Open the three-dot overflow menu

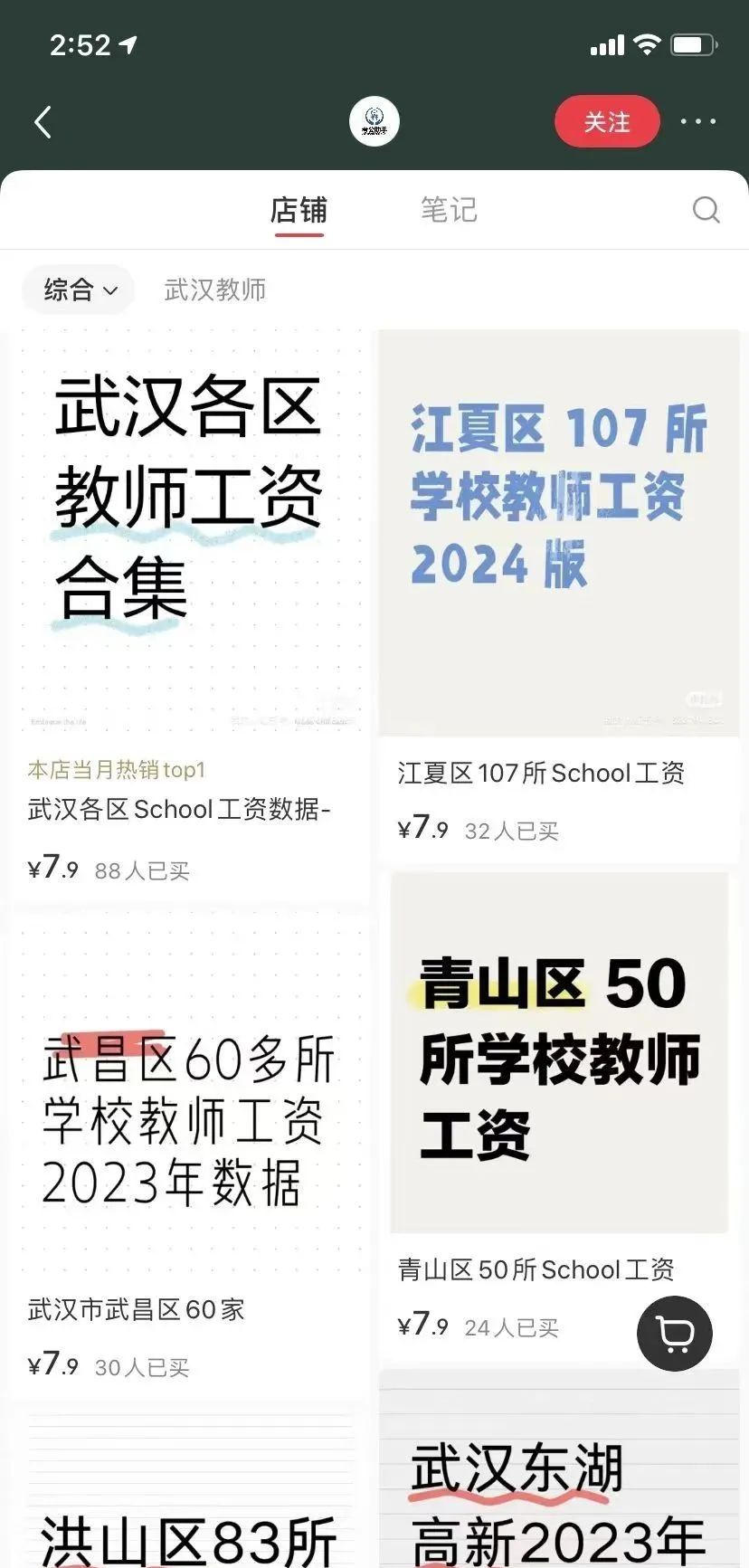(x=698, y=121)
